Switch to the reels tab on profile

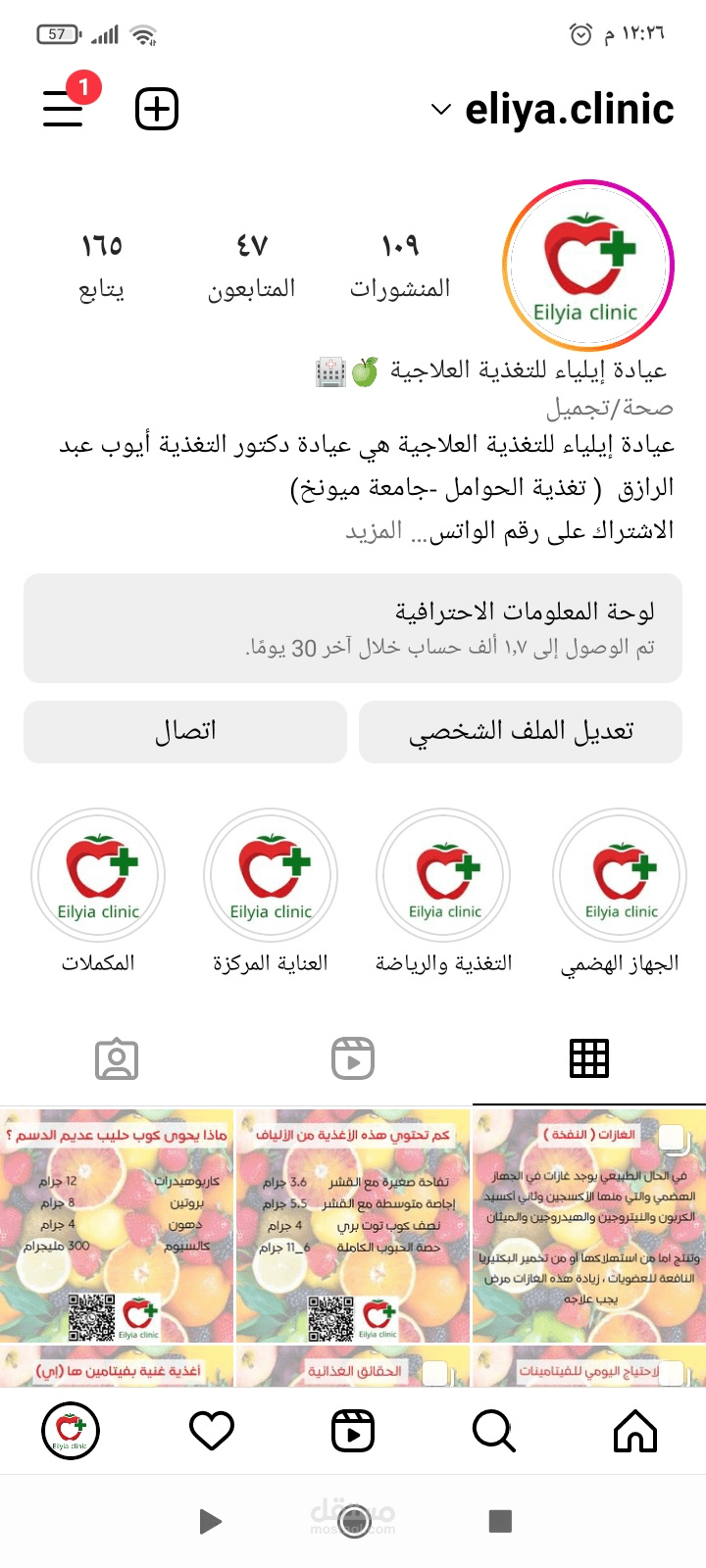[x=353, y=1058]
